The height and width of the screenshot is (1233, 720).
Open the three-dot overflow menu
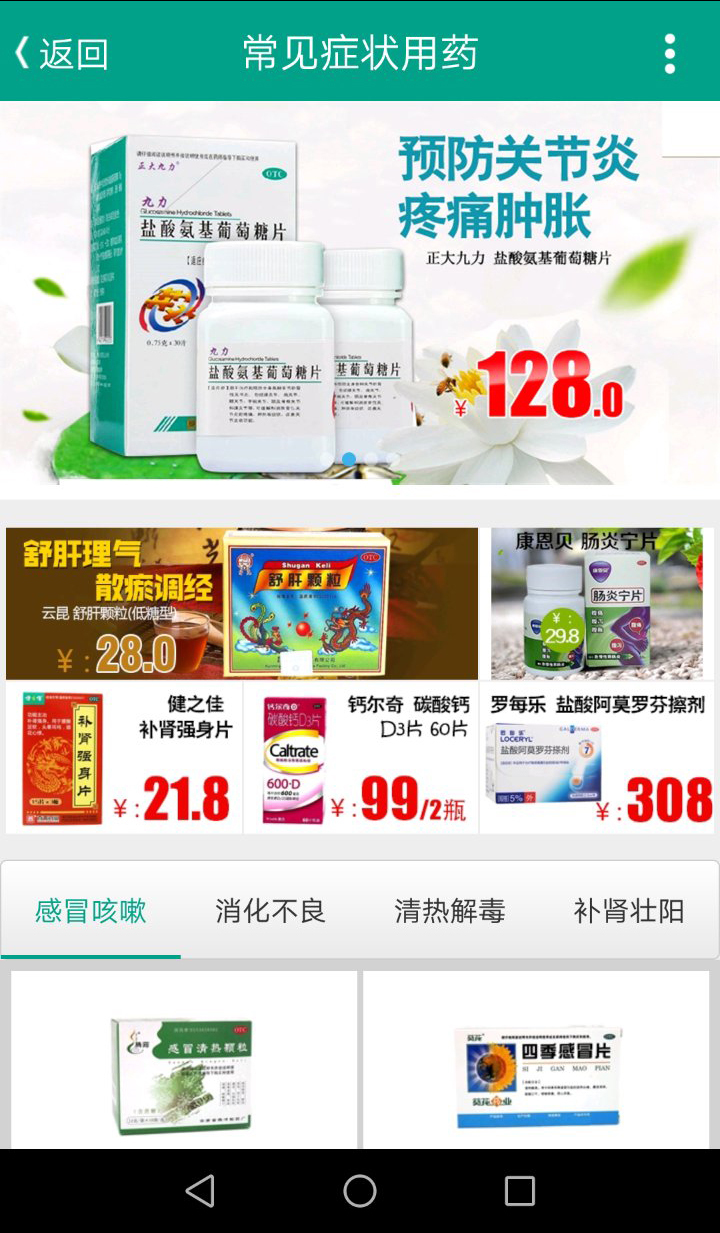coord(669,53)
